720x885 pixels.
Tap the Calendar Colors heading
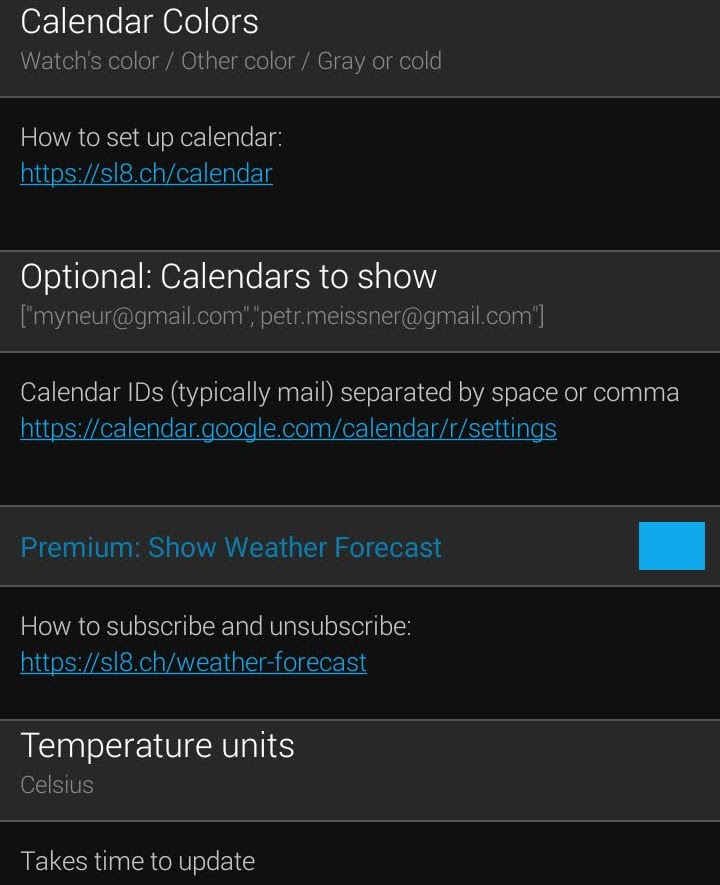(x=140, y=22)
